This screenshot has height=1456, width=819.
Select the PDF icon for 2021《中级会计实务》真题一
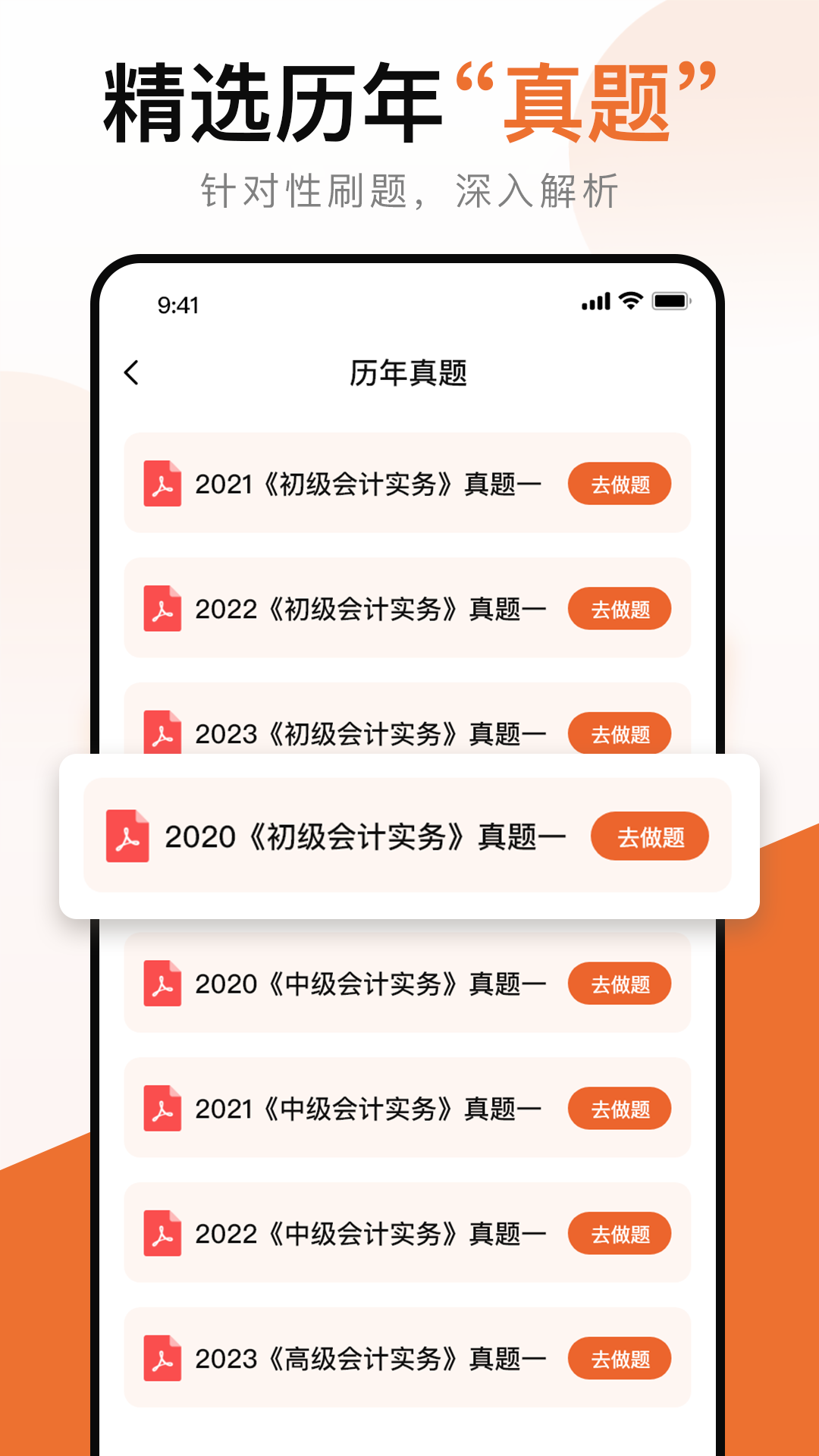(162, 1109)
